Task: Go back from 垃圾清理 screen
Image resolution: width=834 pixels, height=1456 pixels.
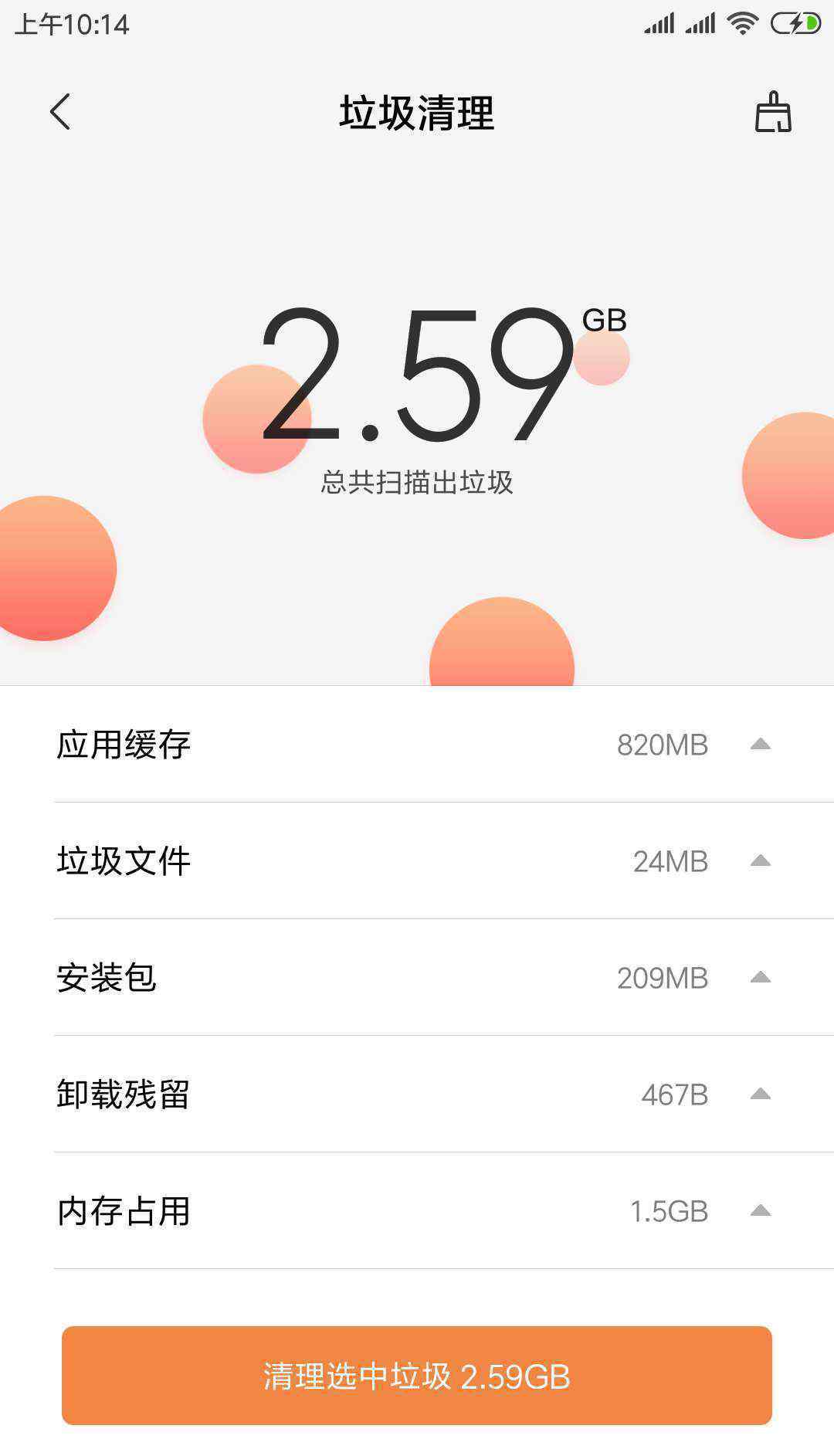Action: coord(60,112)
